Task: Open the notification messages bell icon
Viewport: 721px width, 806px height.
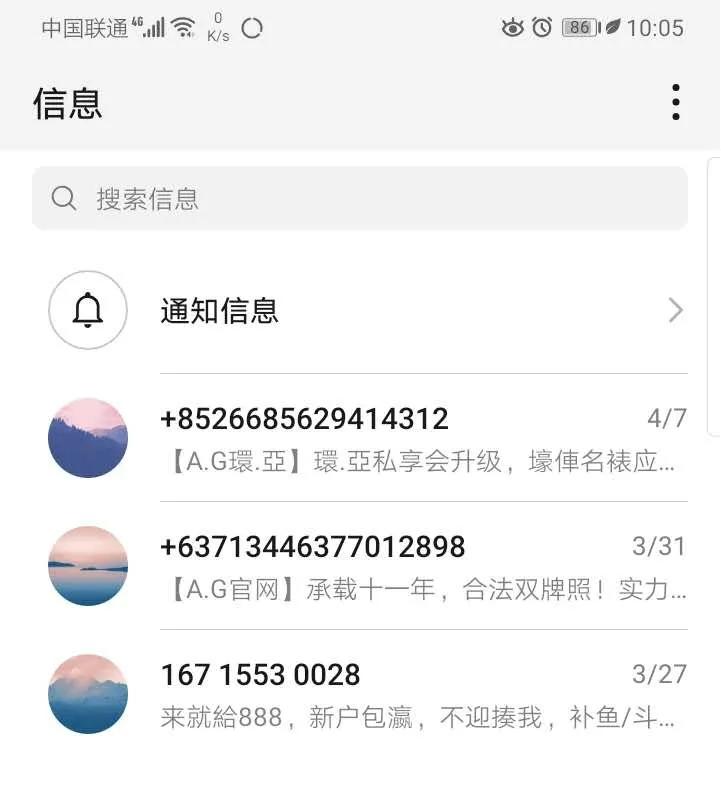Action: (x=87, y=310)
